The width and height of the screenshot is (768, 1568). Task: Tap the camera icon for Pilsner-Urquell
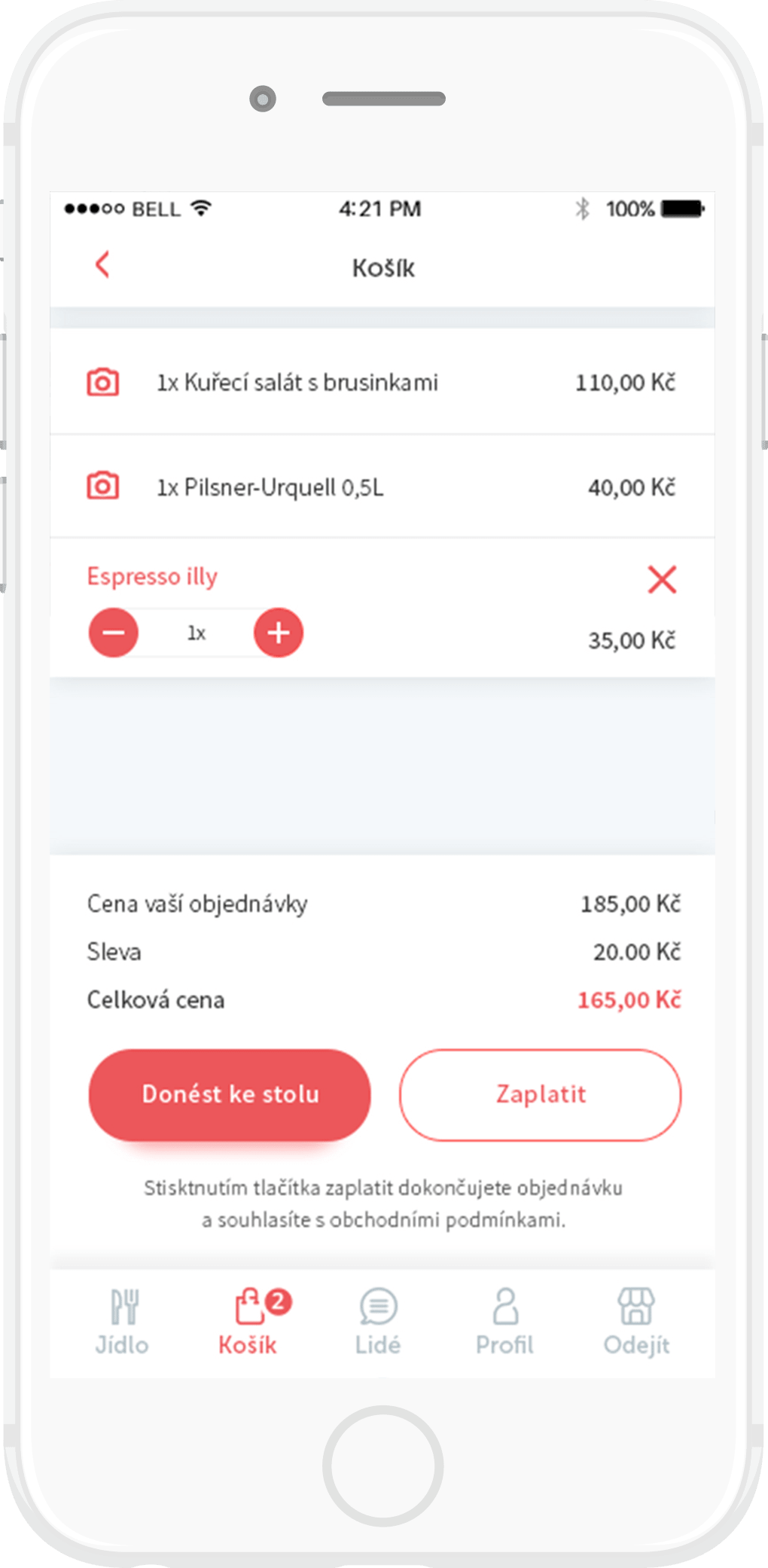pos(103,486)
